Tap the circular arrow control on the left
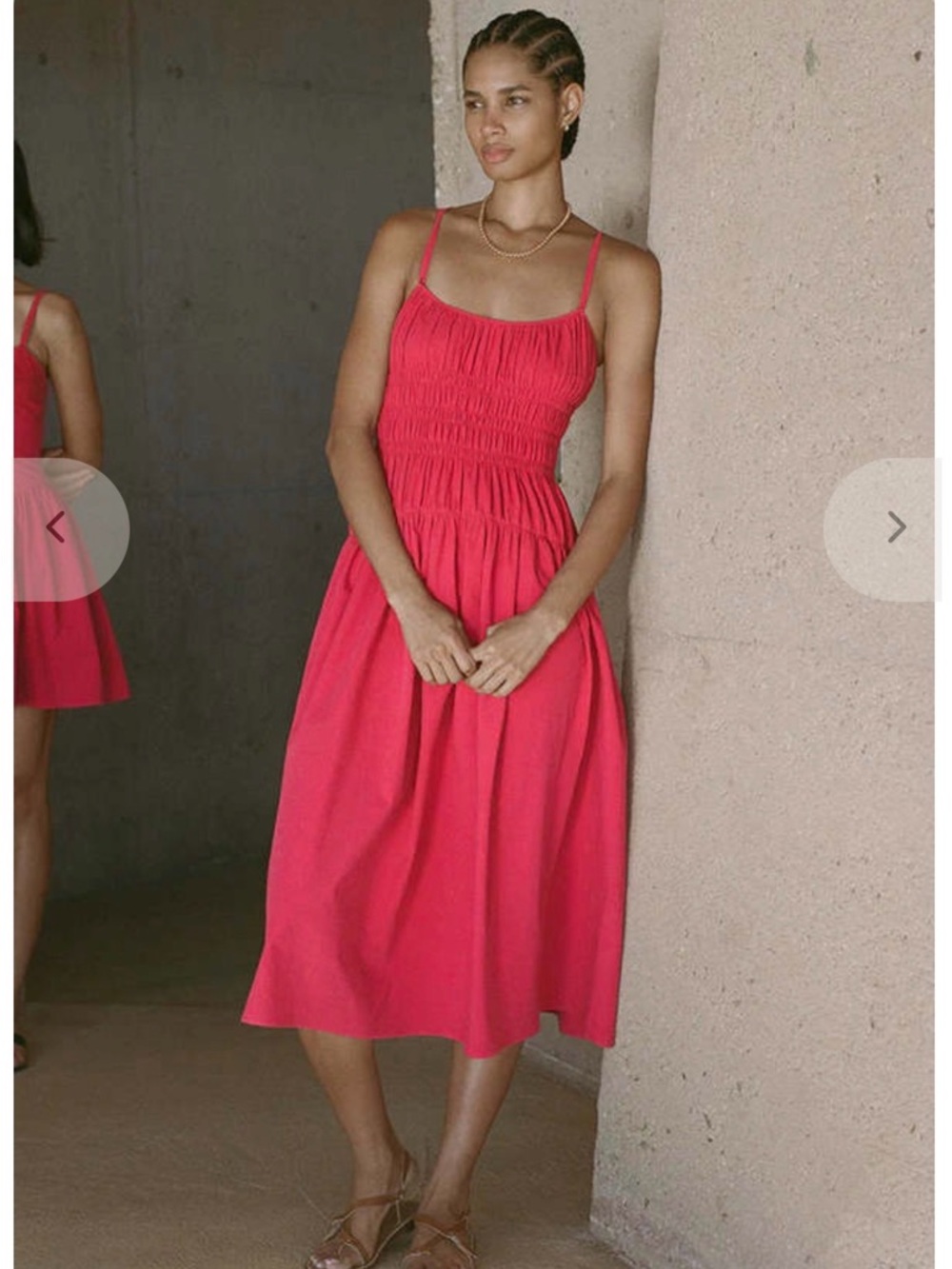 [x=57, y=525]
